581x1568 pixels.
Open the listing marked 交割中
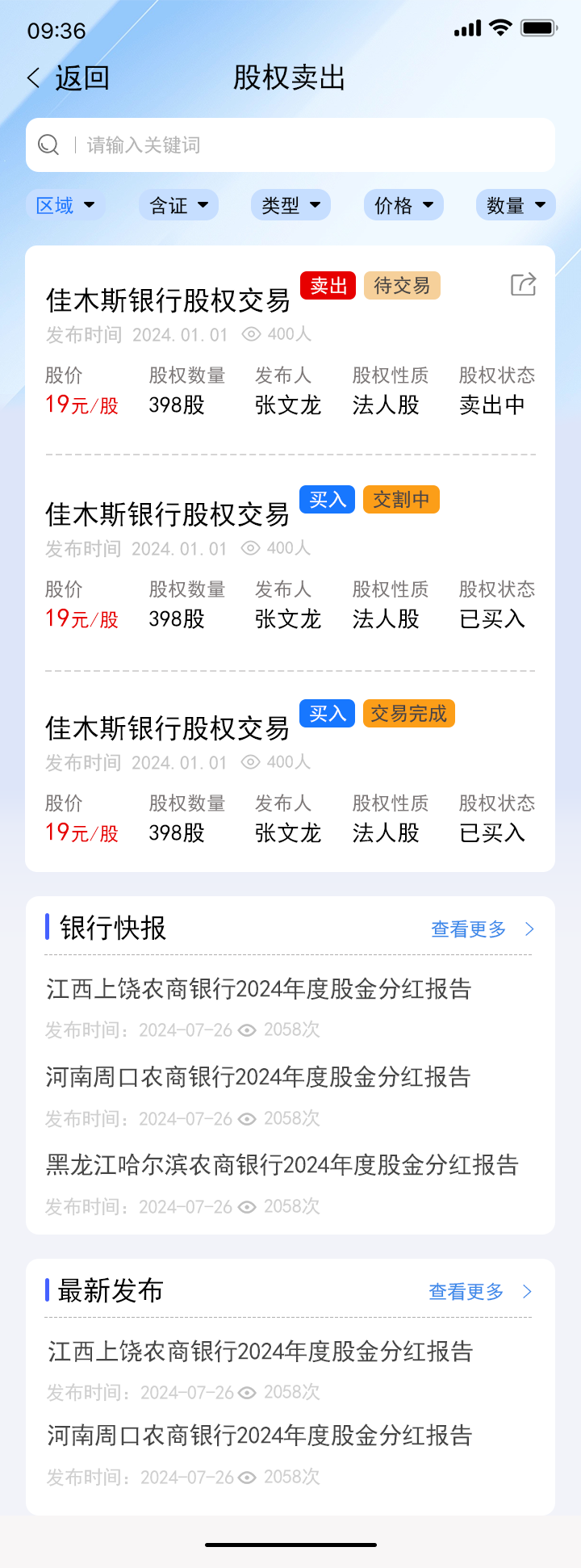(167, 514)
